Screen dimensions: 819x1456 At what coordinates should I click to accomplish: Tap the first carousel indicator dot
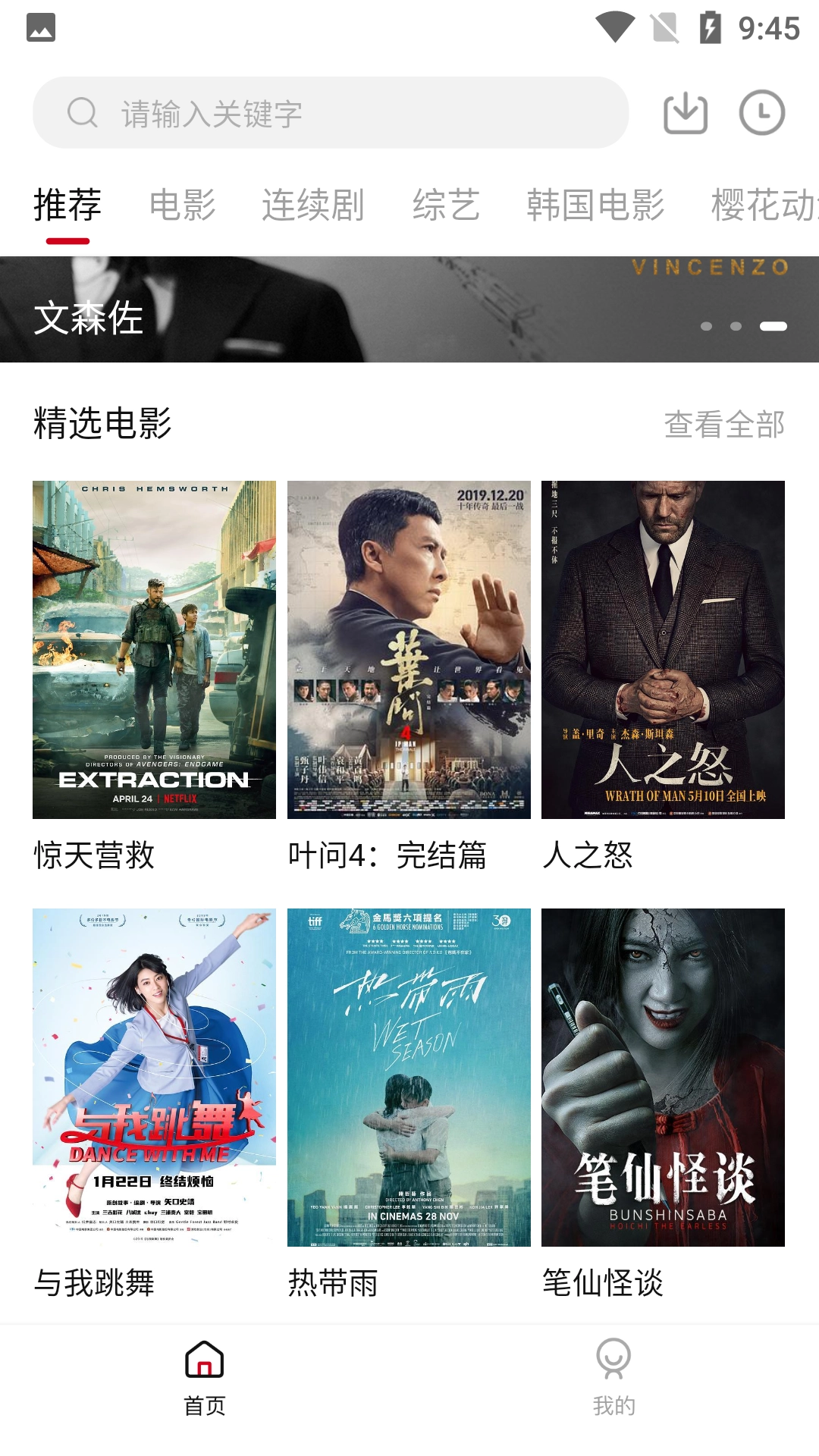click(x=707, y=328)
